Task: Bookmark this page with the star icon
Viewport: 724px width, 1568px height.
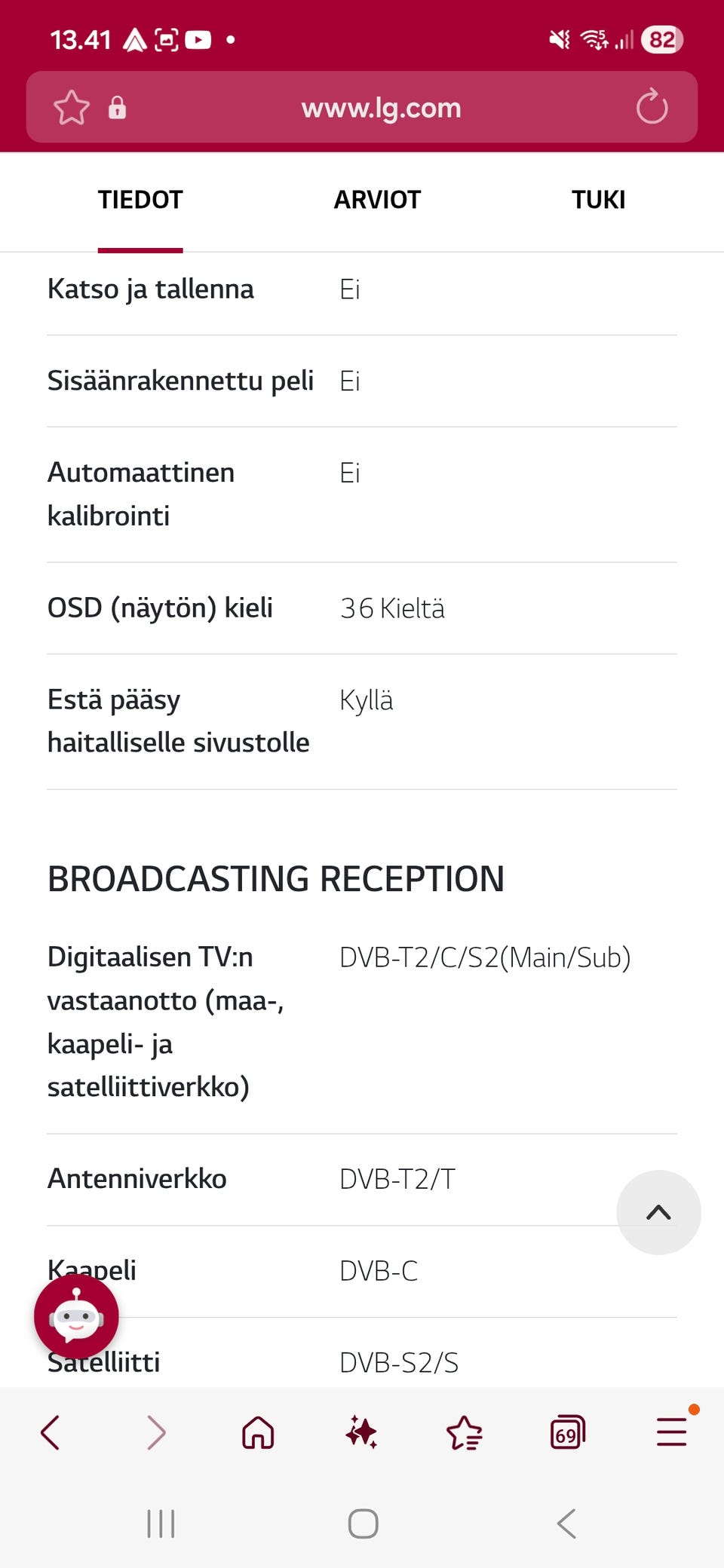Action: click(72, 107)
